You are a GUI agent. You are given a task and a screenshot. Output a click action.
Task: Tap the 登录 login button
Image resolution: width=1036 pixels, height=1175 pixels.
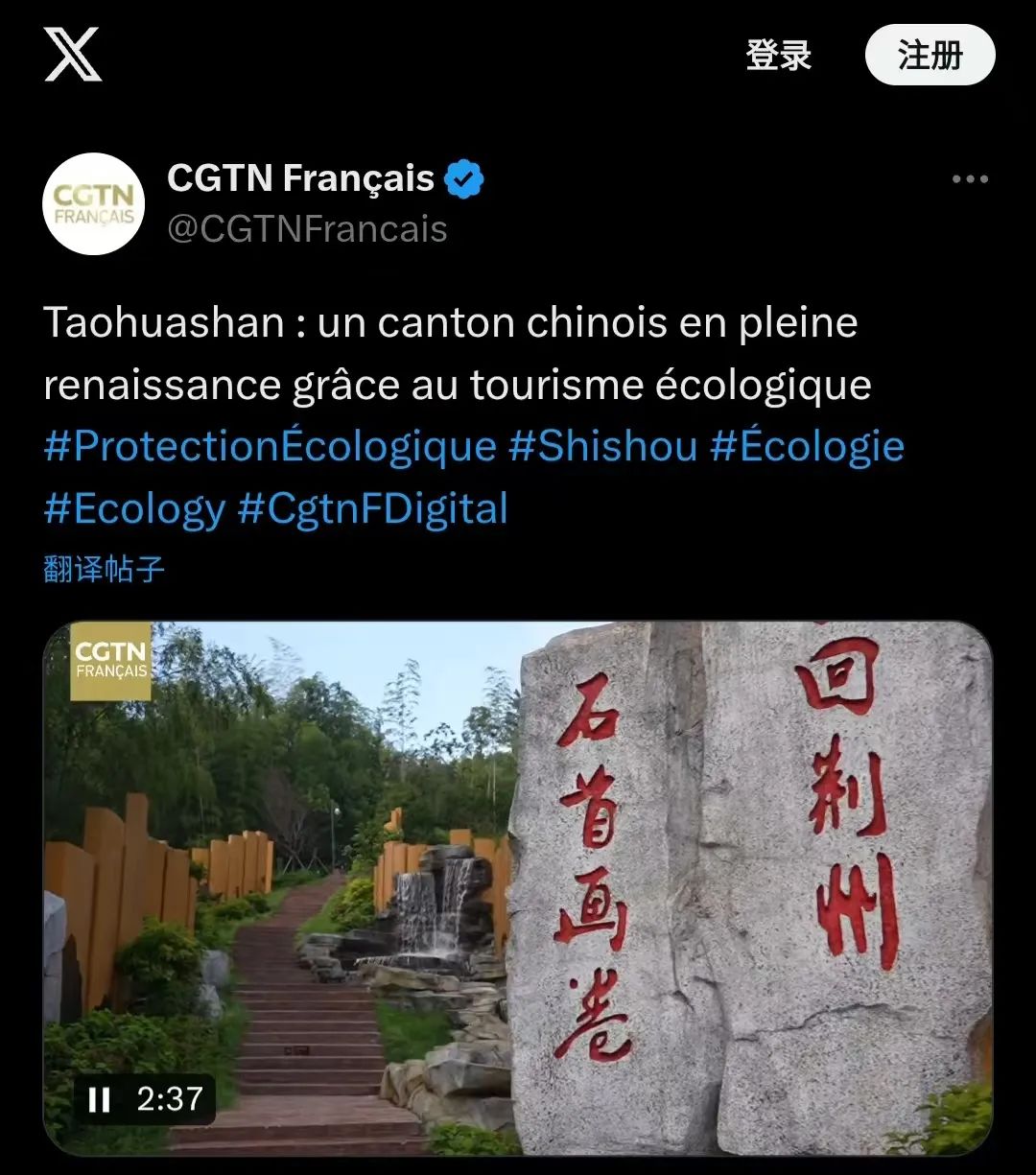click(x=778, y=56)
